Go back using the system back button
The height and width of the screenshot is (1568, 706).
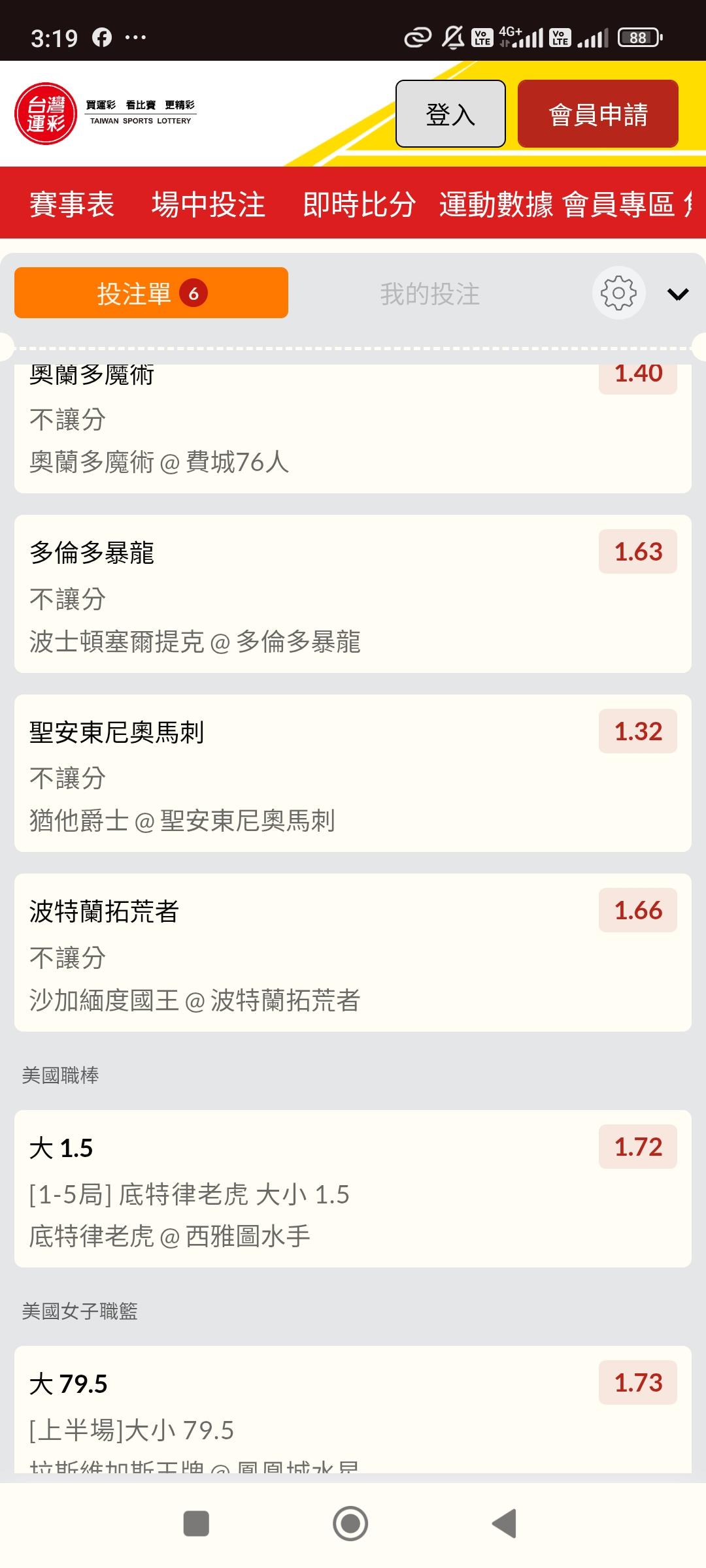pos(504,1524)
